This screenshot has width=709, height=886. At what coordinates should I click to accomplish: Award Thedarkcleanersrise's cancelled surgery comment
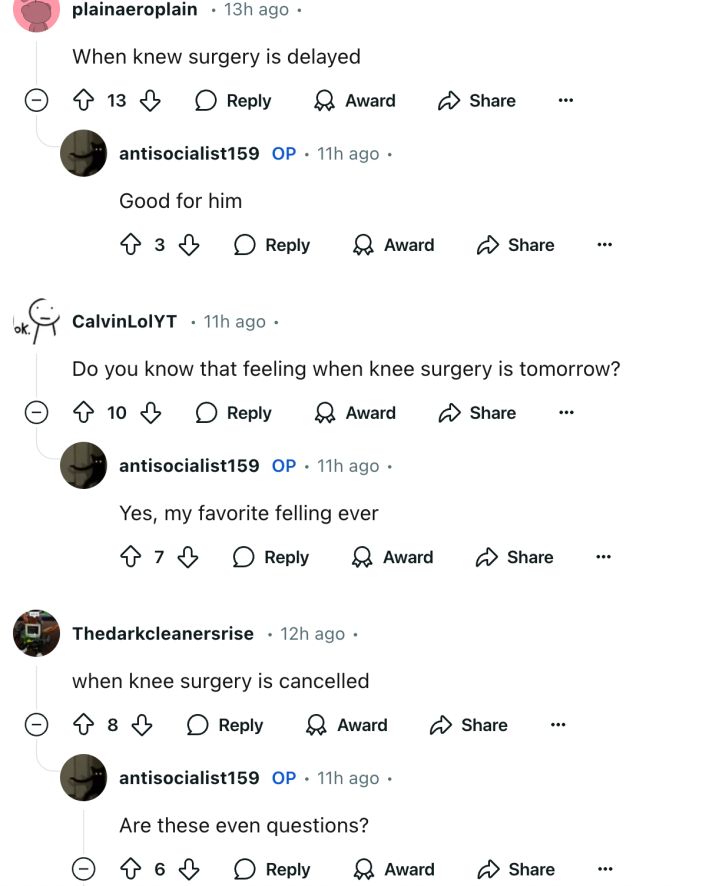pos(347,726)
